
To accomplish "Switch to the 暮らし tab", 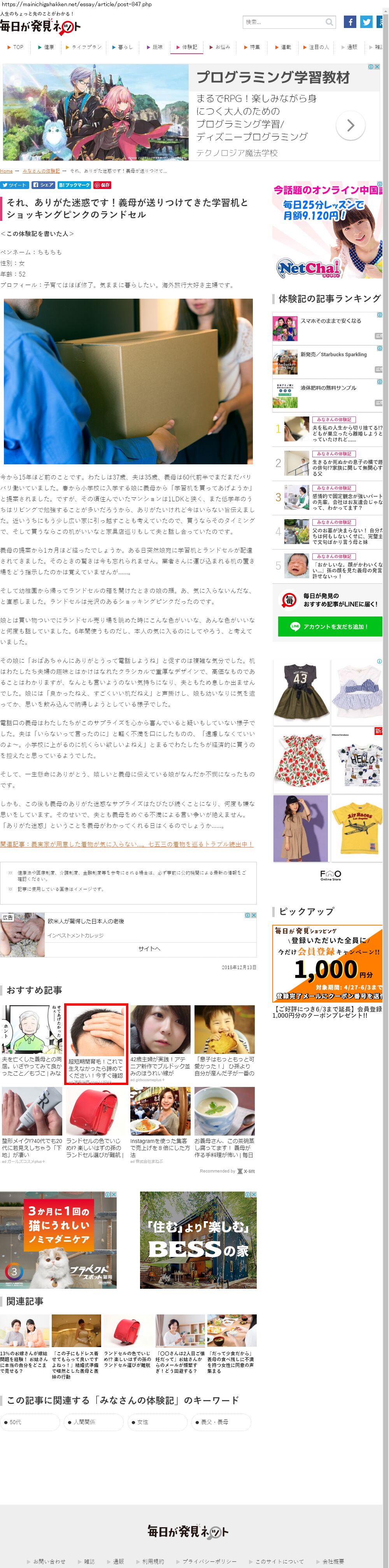I will (x=123, y=47).
